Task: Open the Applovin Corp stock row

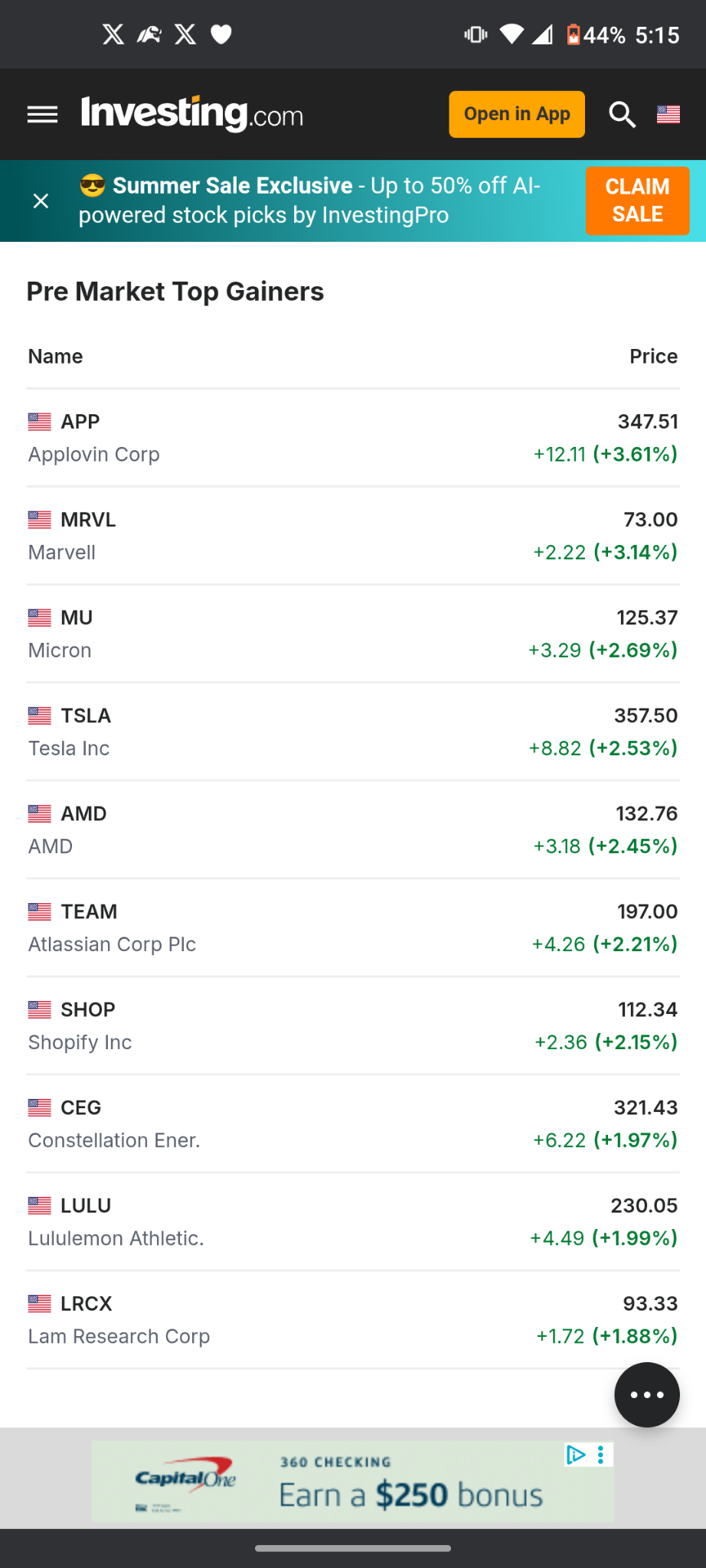Action: coord(353,438)
